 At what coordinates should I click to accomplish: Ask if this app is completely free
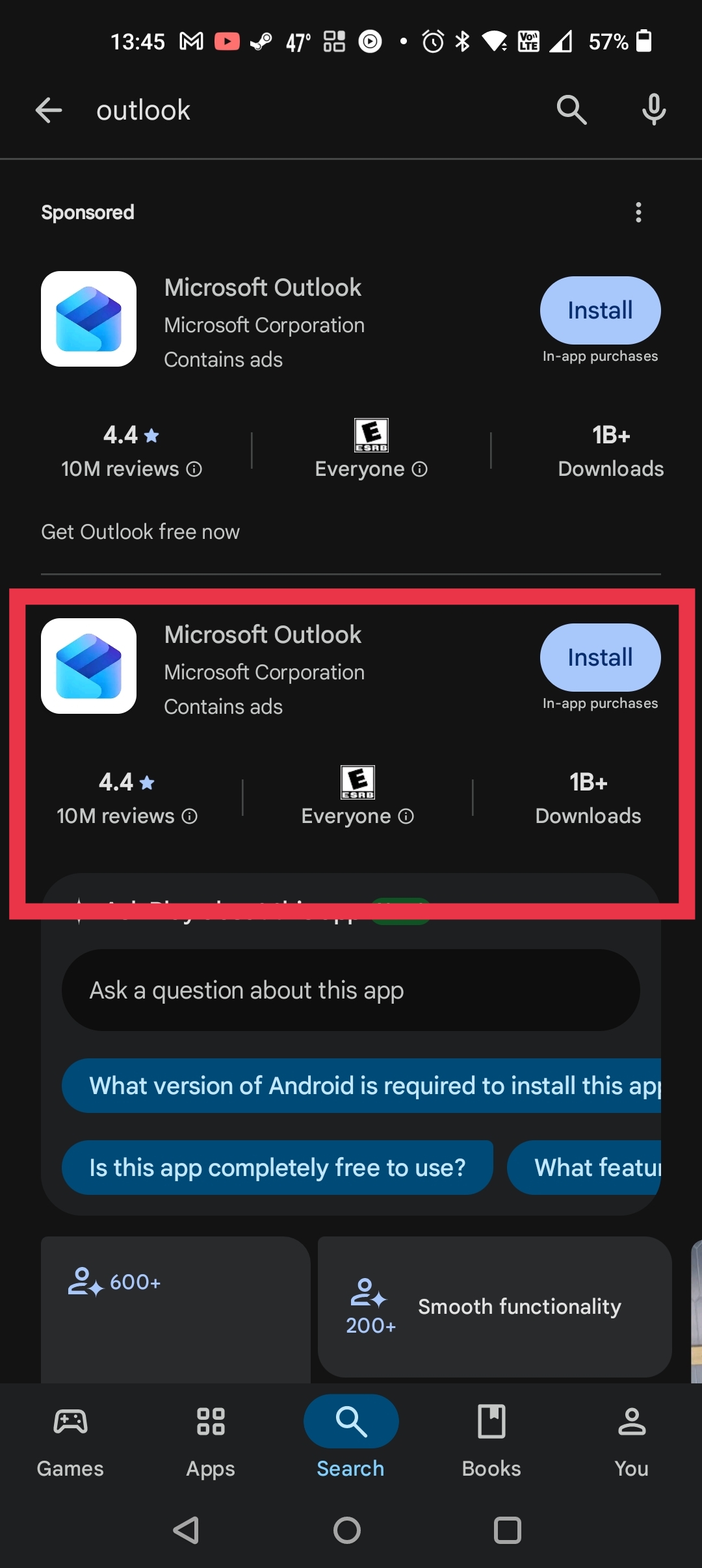click(278, 1168)
